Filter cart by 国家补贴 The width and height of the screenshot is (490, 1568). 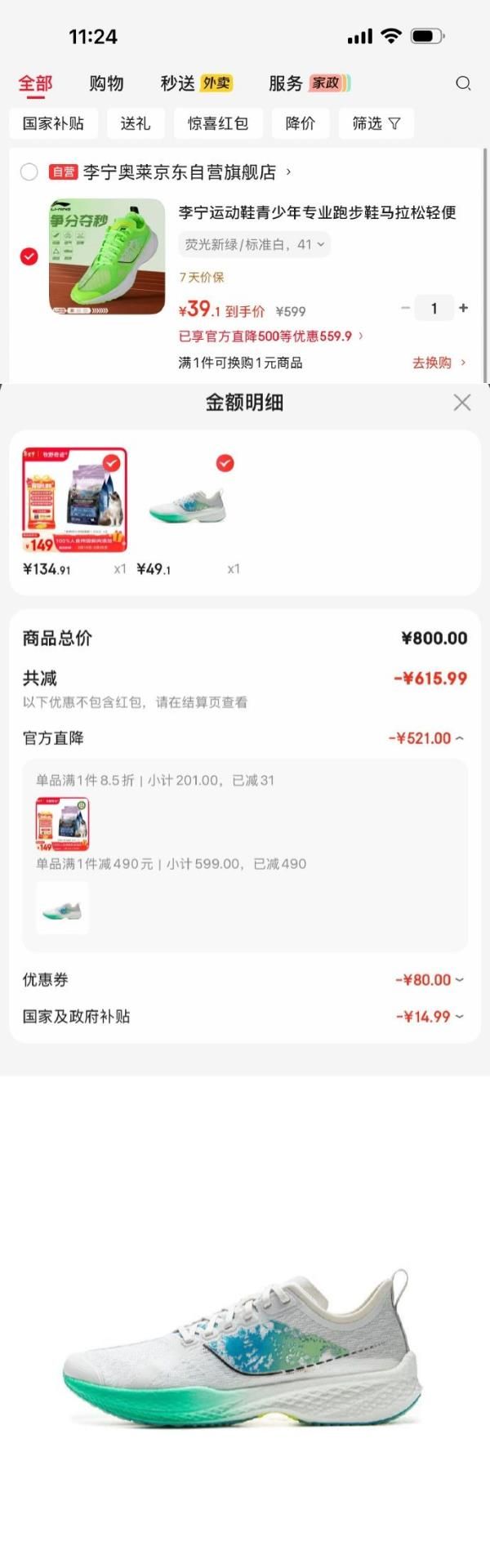pos(53,123)
